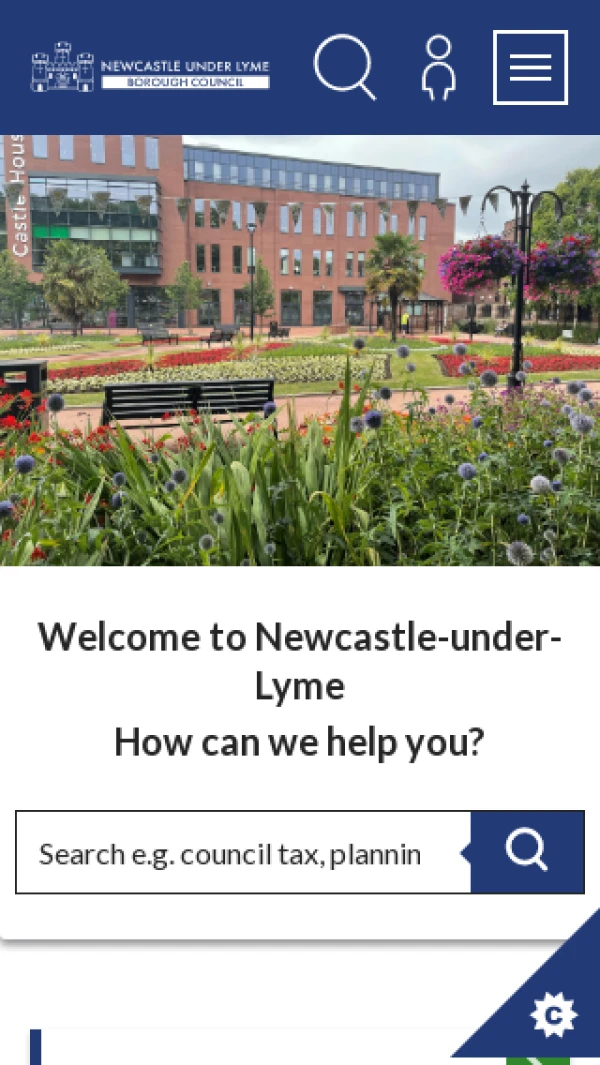Open the header search magnifier icon

click(345, 67)
